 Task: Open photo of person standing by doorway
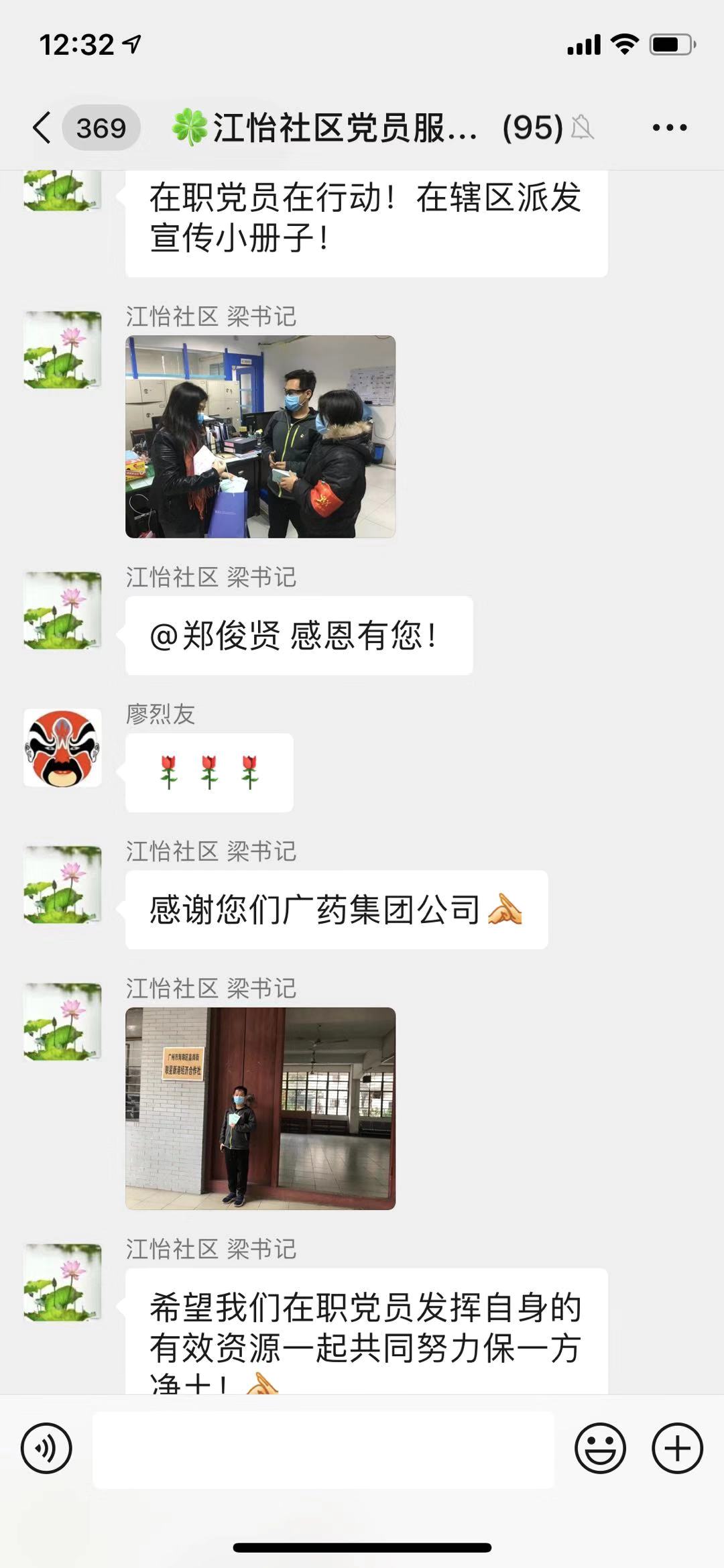260,1108
